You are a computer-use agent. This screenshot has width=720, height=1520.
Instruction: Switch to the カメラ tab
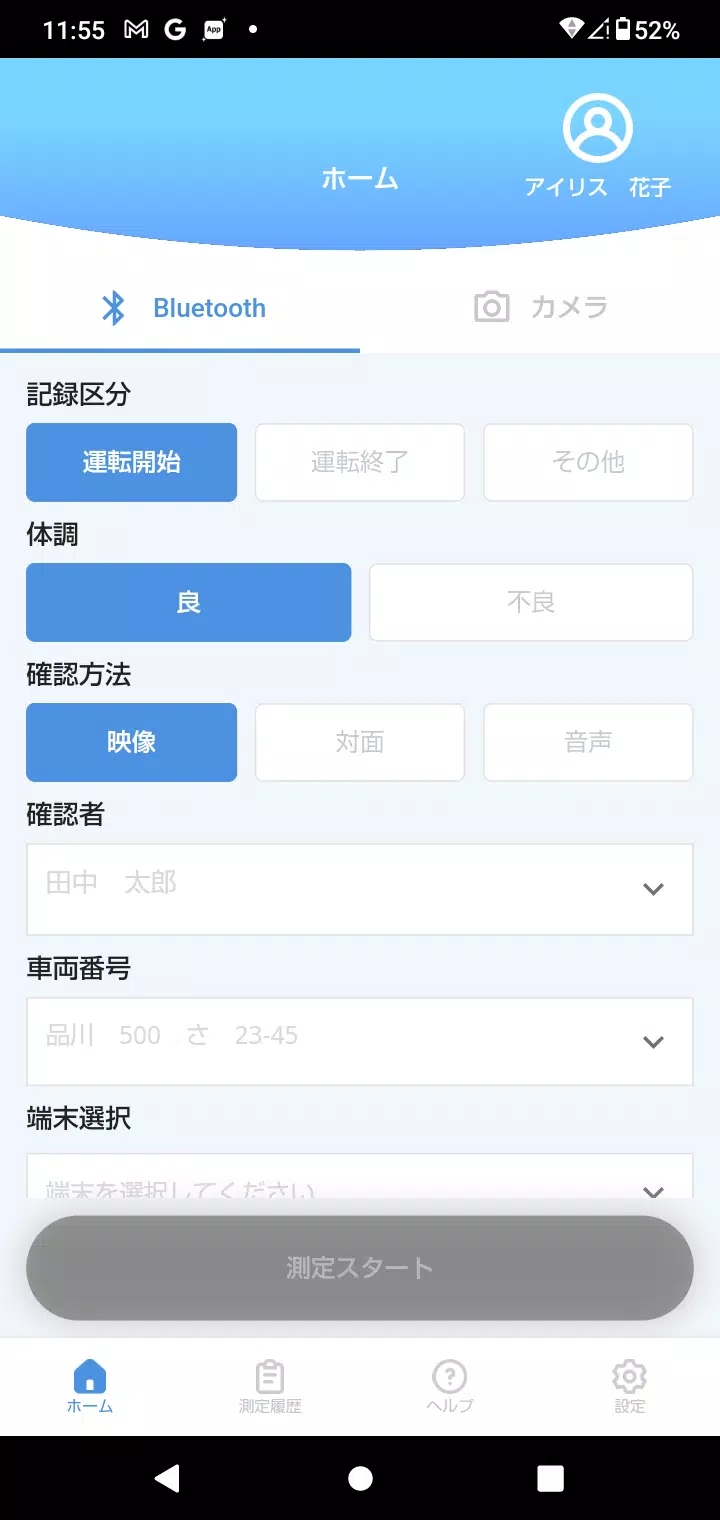pos(540,307)
